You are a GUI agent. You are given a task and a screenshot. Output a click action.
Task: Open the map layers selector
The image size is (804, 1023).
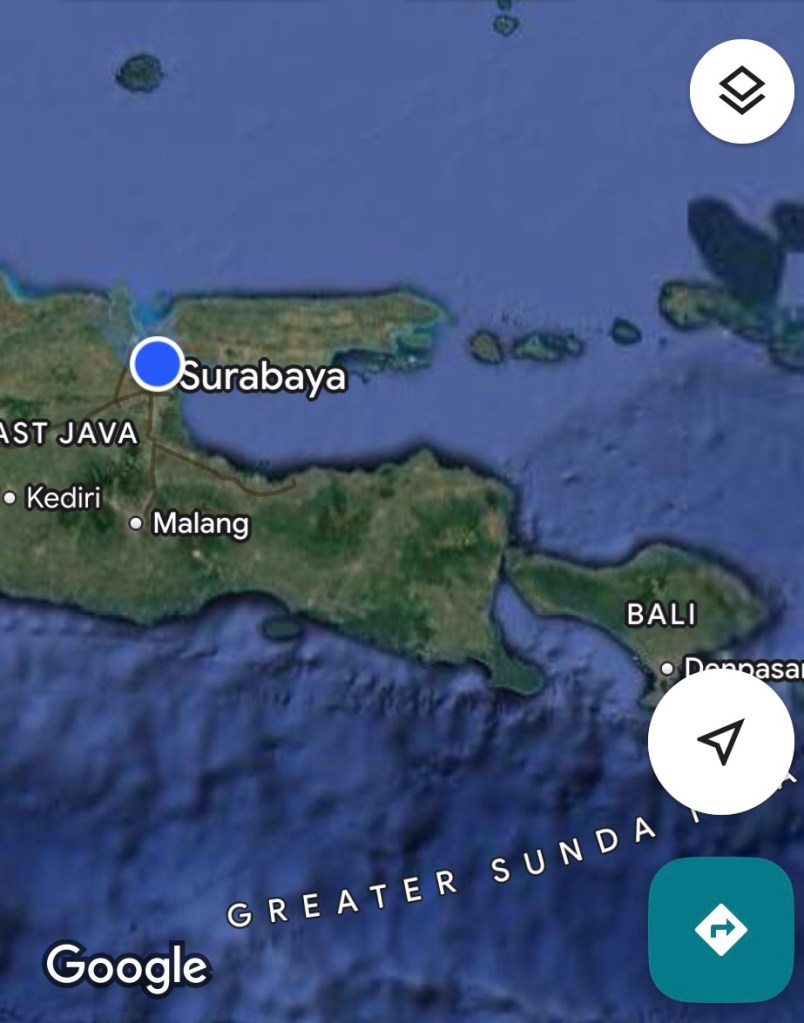(x=741, y=92)
